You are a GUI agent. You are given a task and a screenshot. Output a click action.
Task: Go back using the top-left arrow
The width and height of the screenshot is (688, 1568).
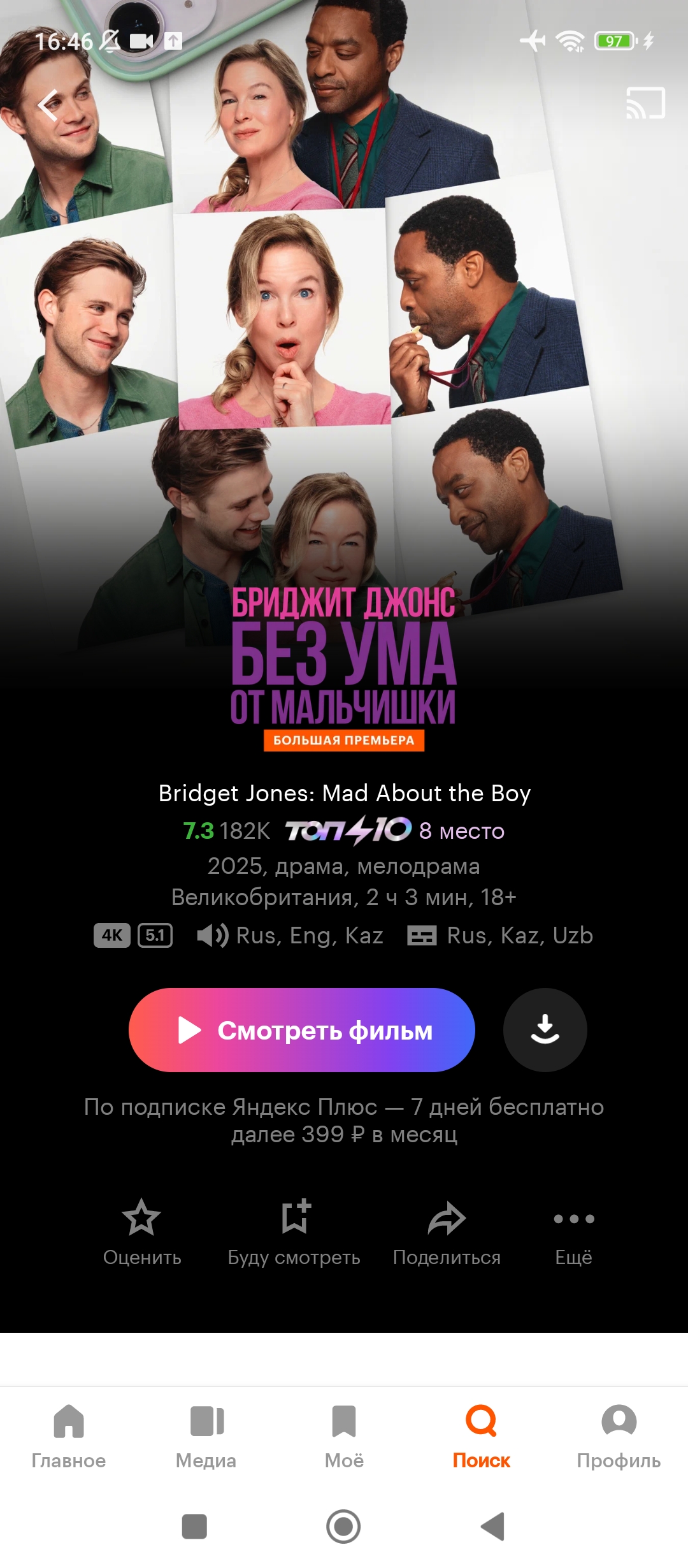click(48, 105)
